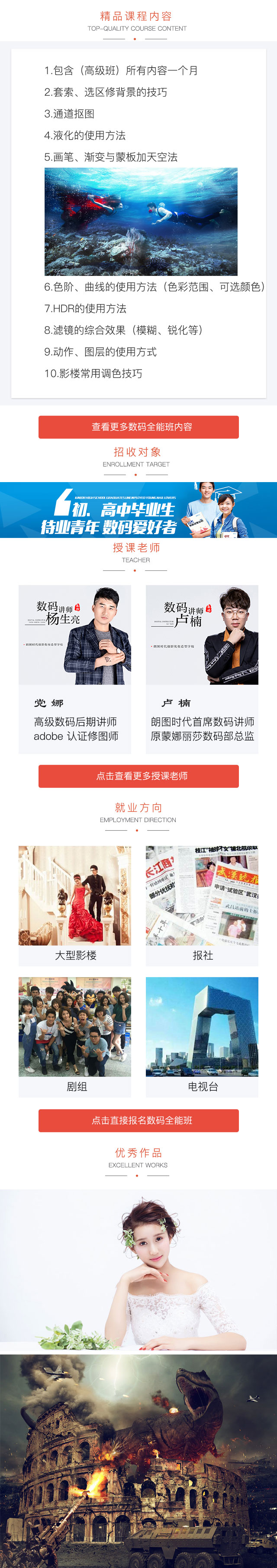The height and width of the screenshot is (1568, 277).
Task: Tap 点击直接报名数码全能班 to sign up
Action: [x=138, y=1120]
